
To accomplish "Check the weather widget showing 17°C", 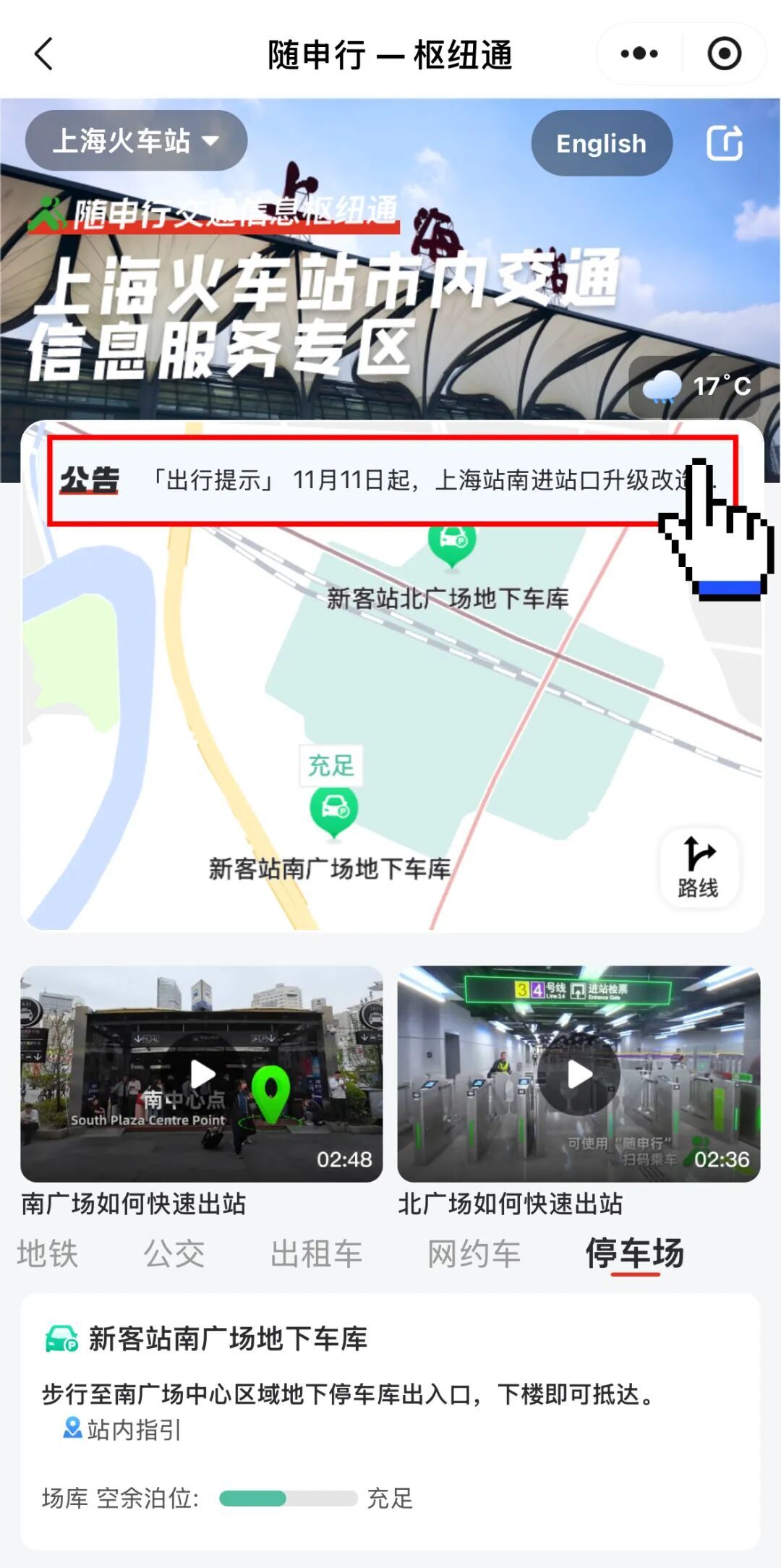I will point(695,387).
